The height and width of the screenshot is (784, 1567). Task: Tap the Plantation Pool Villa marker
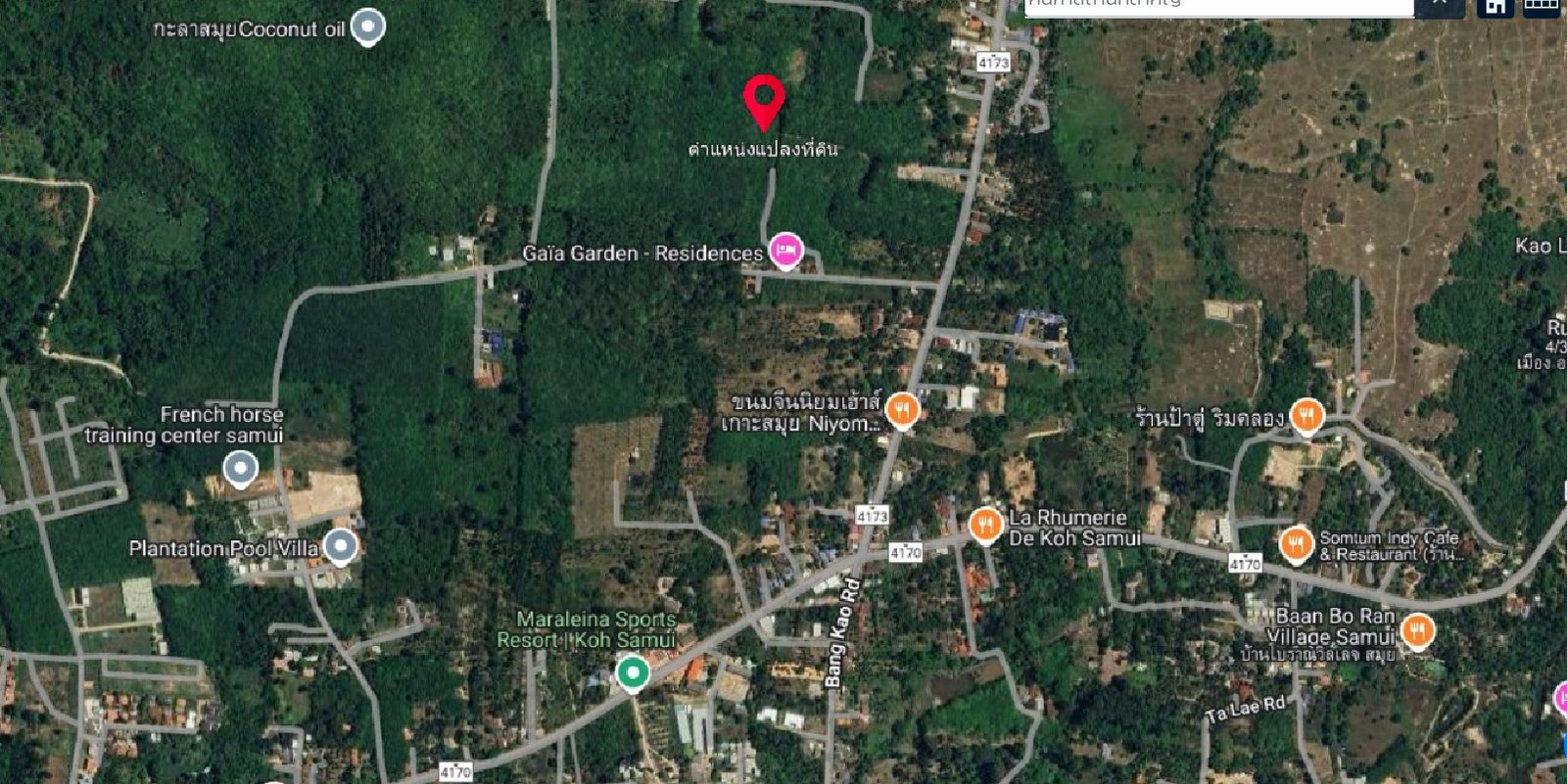click(x=340, y=546)
